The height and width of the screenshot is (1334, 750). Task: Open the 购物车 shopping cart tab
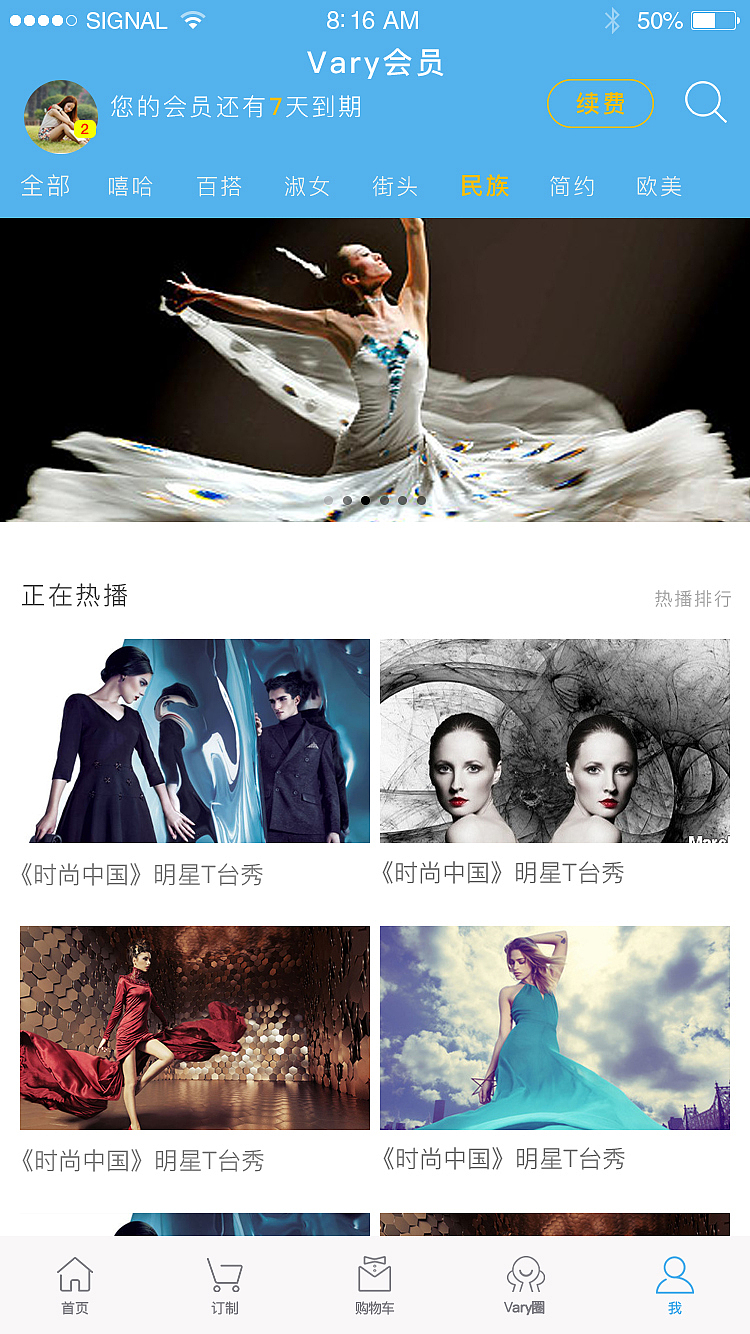(x=375, y=1286)
